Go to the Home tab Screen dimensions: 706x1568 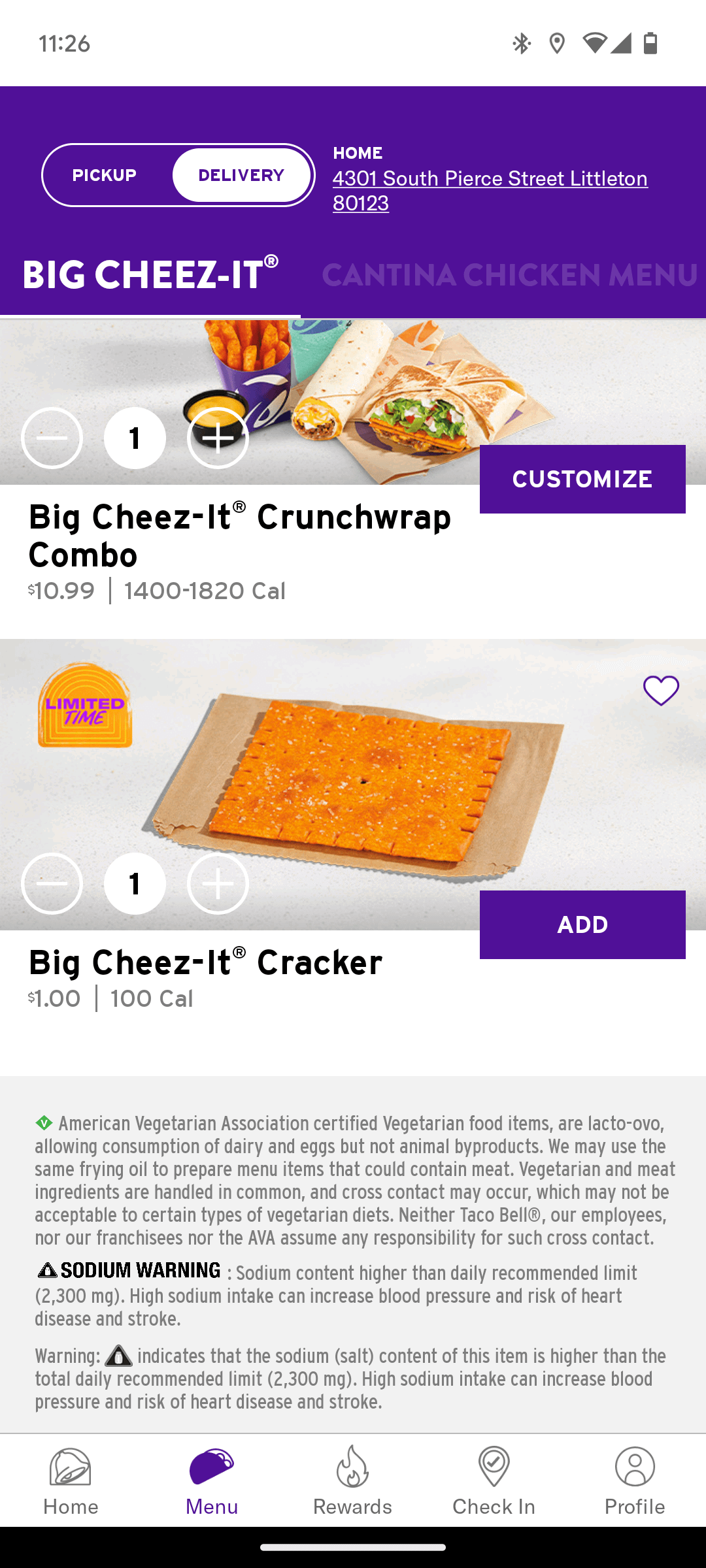click(71, 1480)
